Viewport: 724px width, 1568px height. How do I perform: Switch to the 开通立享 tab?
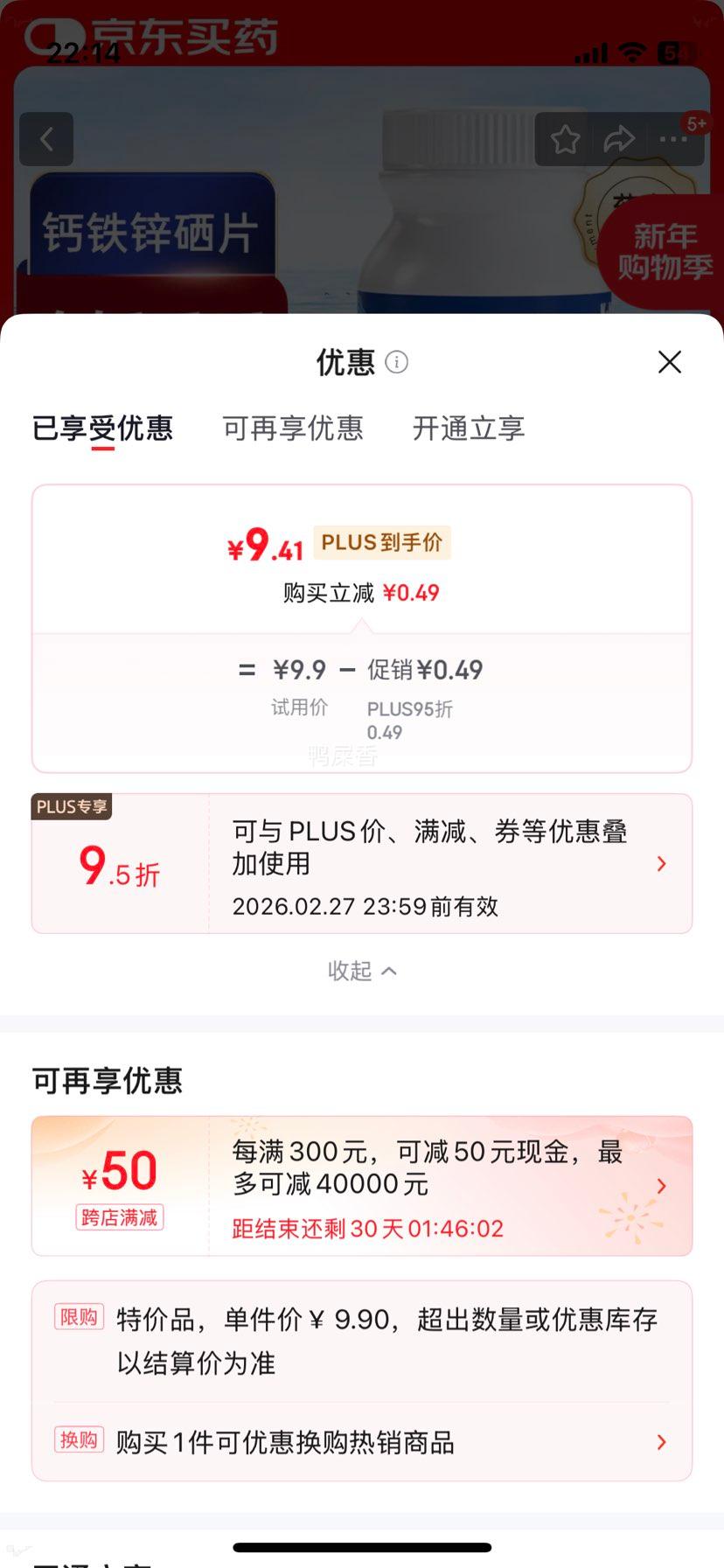[x=469, y=429]
